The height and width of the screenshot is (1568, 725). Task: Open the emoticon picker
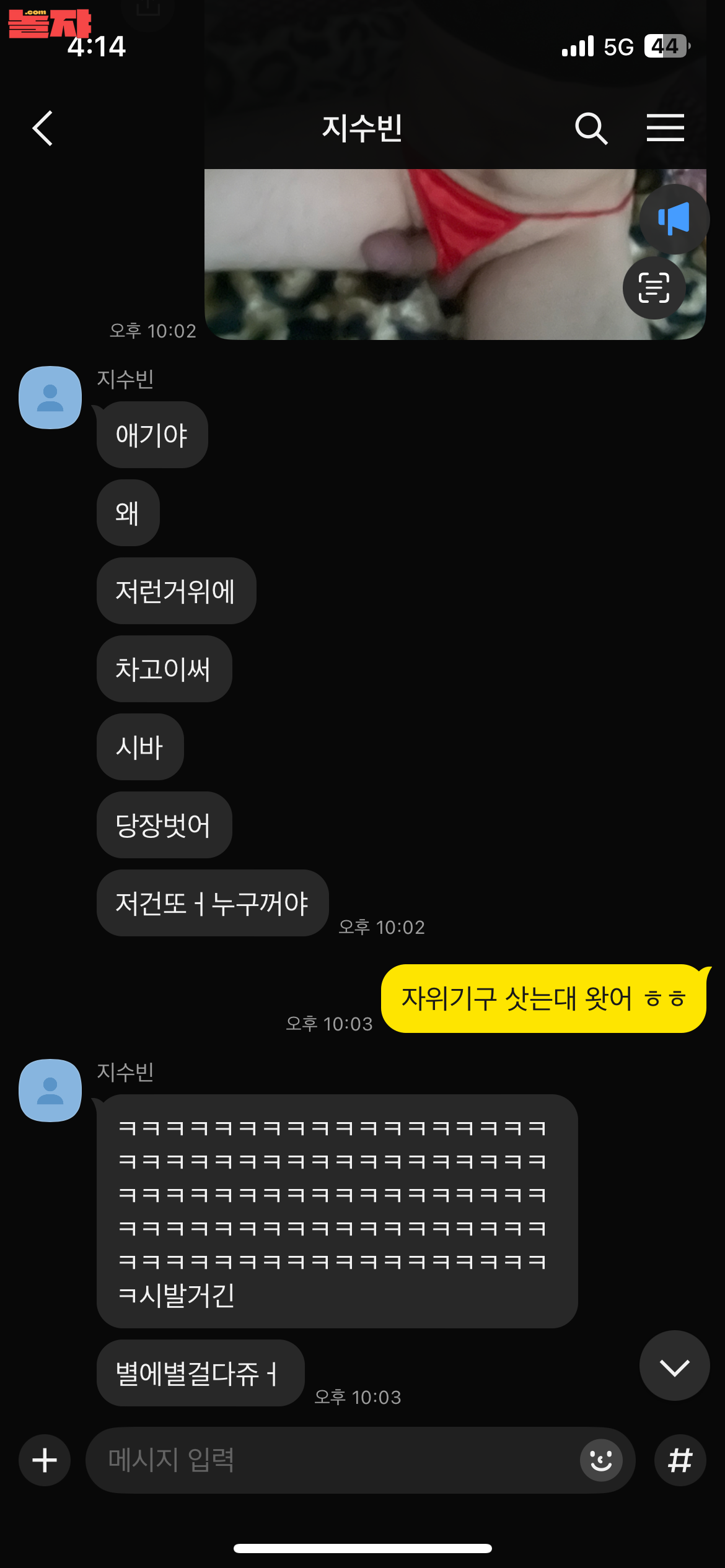(600, 1460)
